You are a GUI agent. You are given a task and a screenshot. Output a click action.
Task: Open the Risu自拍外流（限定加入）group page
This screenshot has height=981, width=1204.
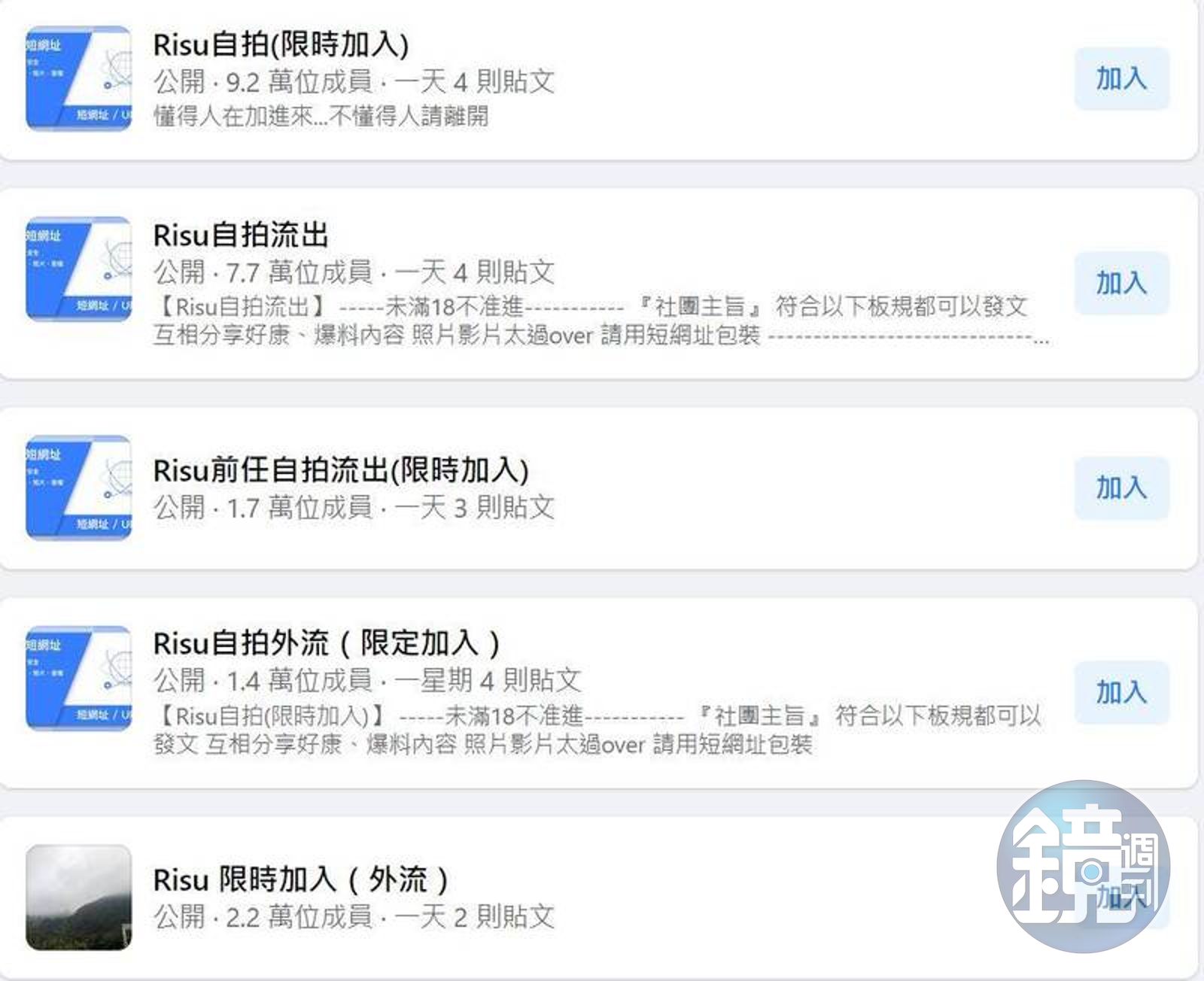tap(326, 644)
